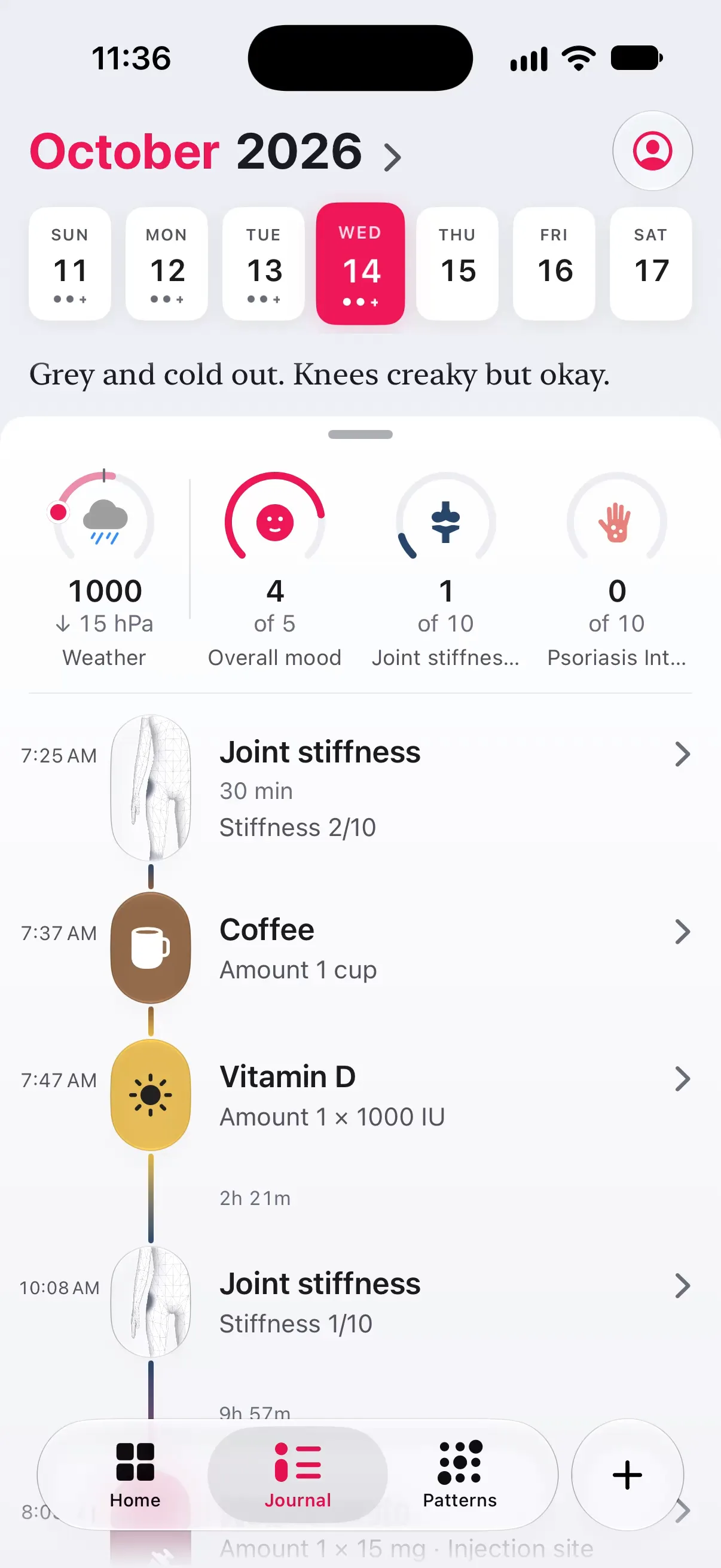Select Tuesday 13 in the week strip
This screenshot has width=721, height=1568.
(264, 264)
